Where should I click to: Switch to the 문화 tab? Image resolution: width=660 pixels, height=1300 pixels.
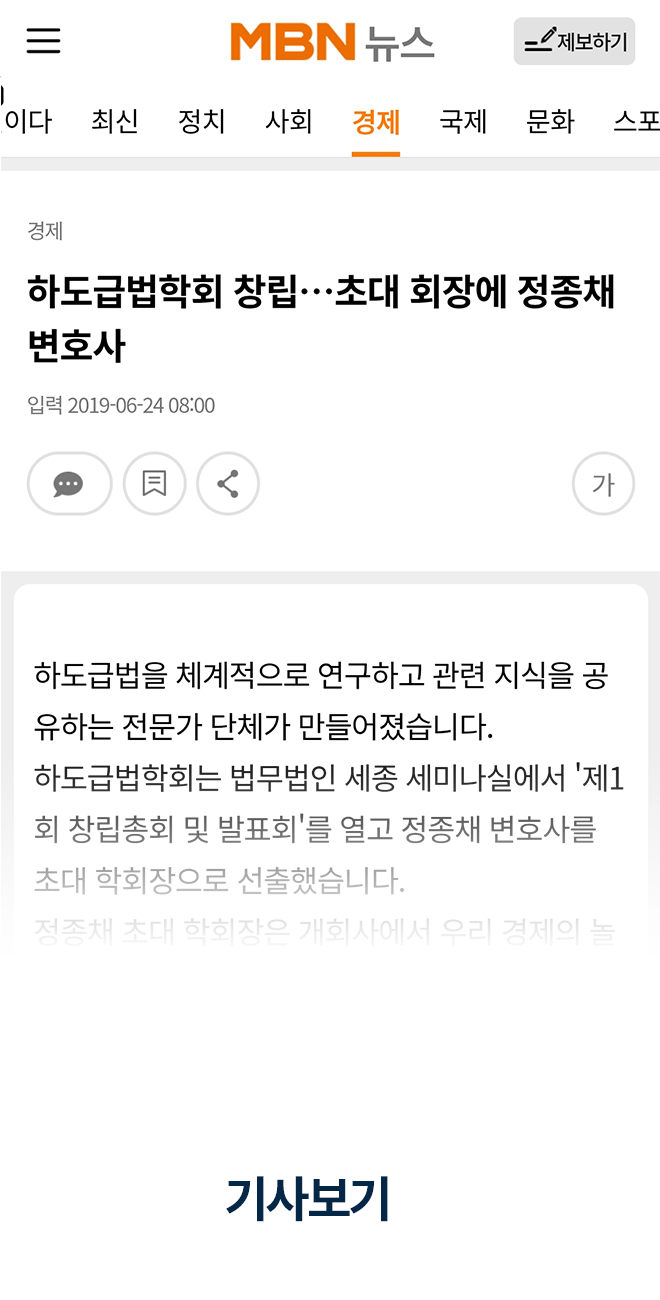[x=550, y=122]
